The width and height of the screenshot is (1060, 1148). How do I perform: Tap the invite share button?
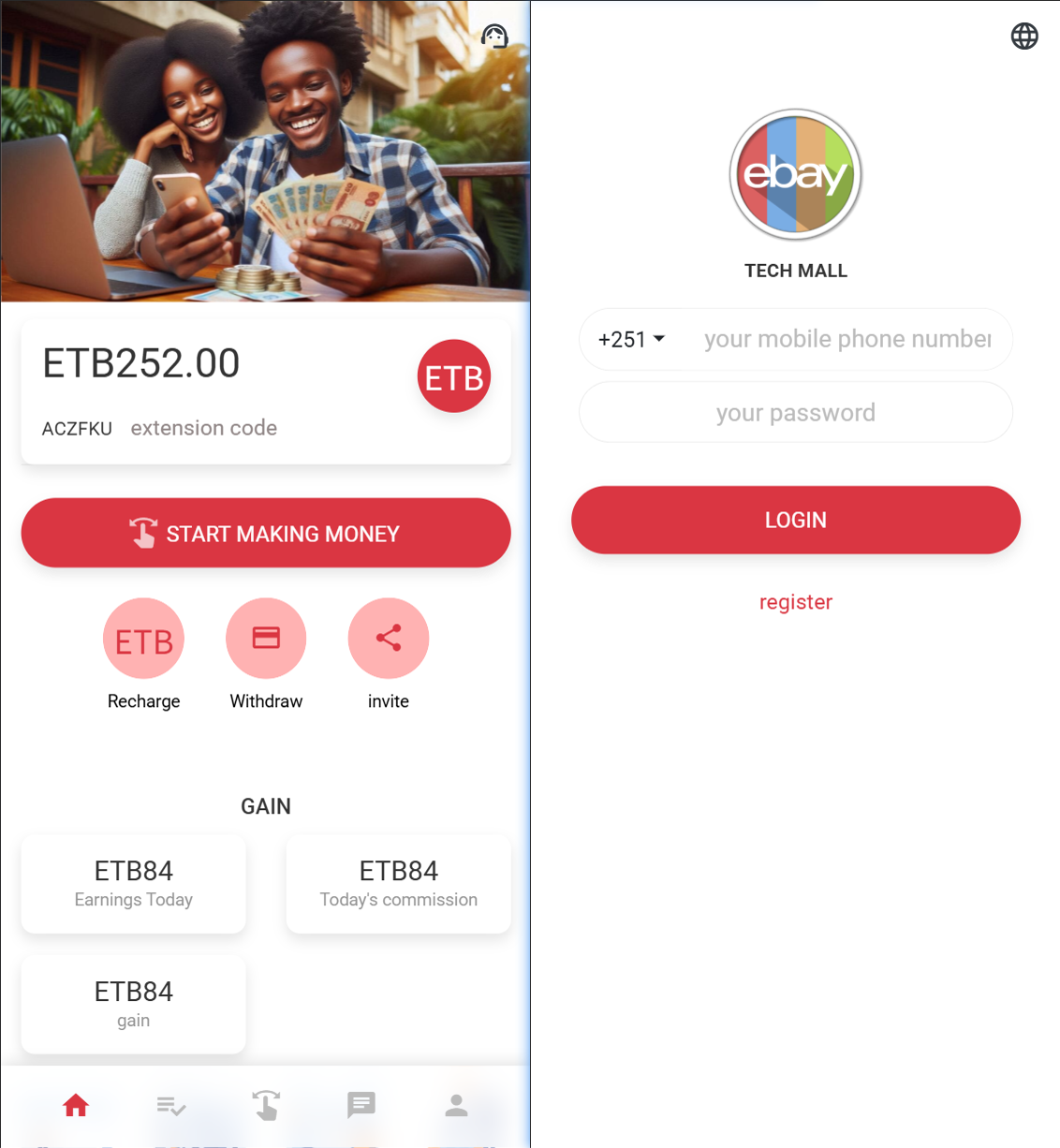[x=389, y=639]
